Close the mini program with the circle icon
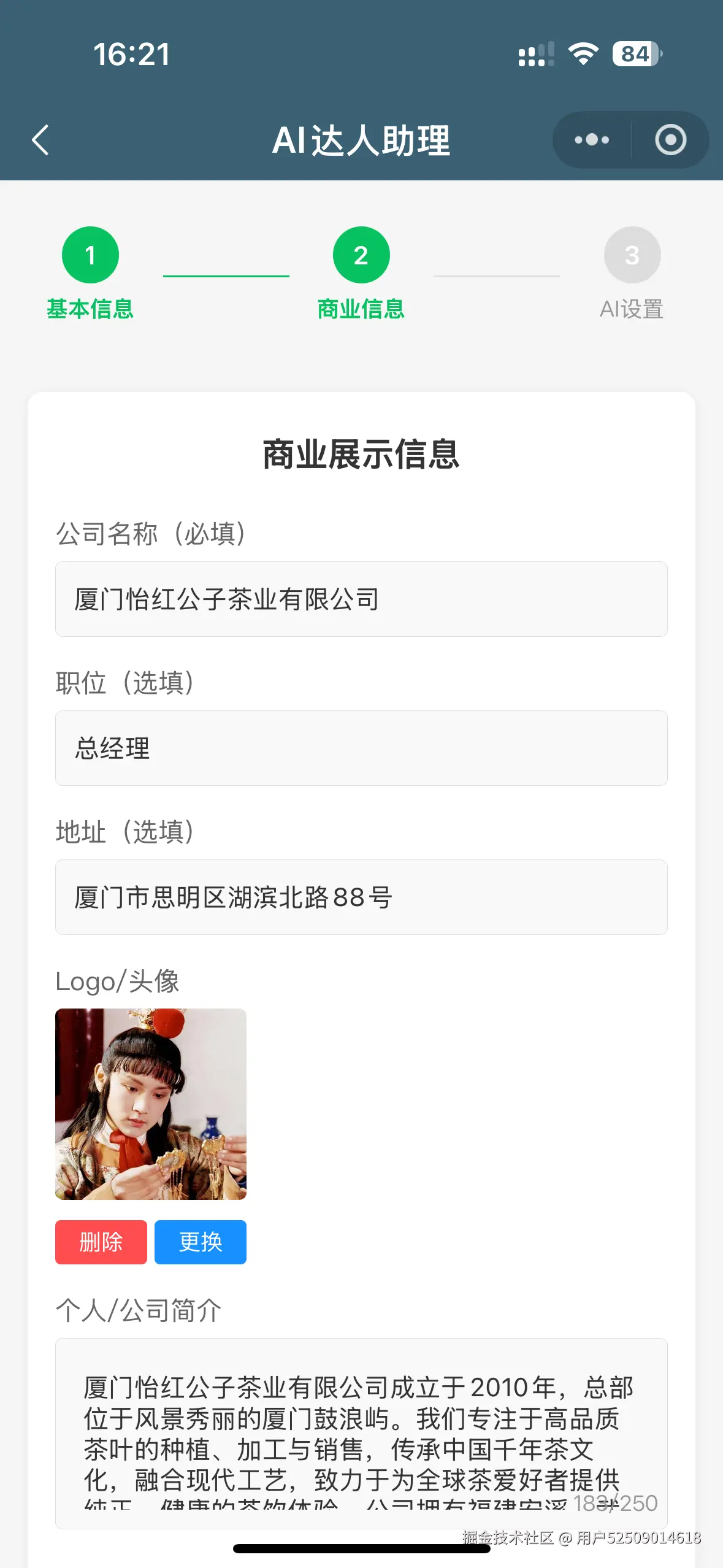723x1568 pixels. (x=670, y=140)
